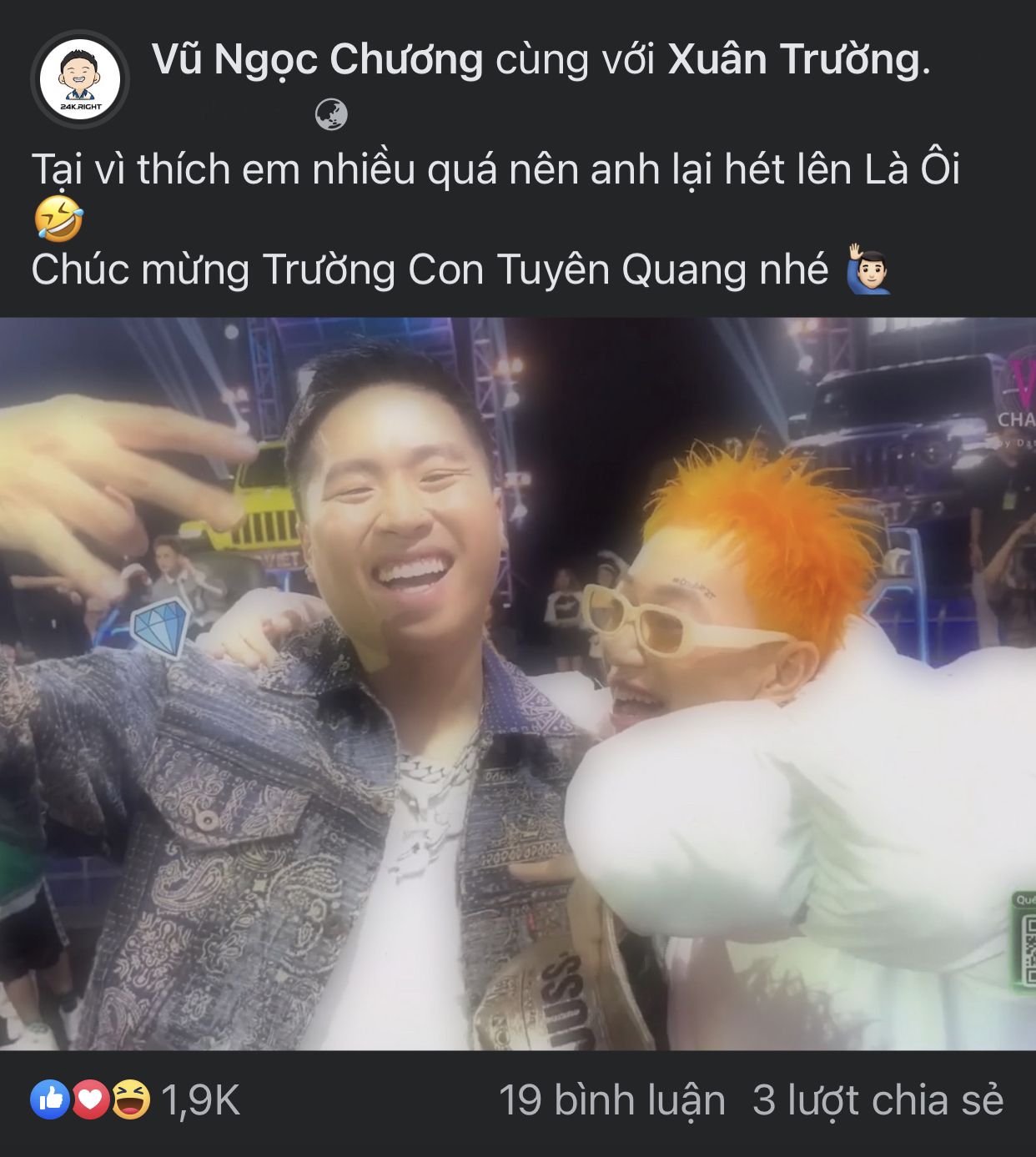Open the 19 bình luận comments
The width and height of the screenshot is (1036, 1157).
click(x=611, y=1100)
